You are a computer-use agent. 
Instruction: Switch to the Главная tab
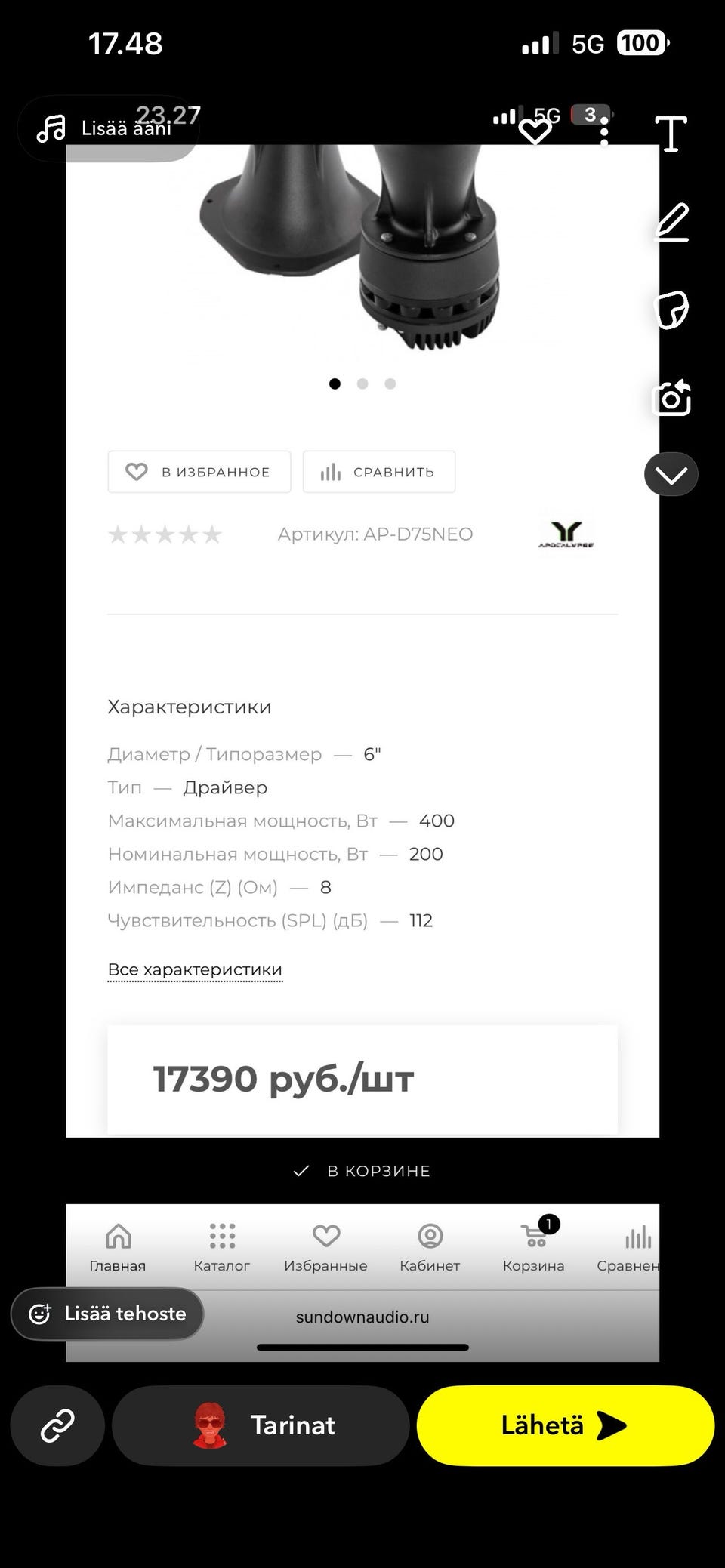point(118,1246)
